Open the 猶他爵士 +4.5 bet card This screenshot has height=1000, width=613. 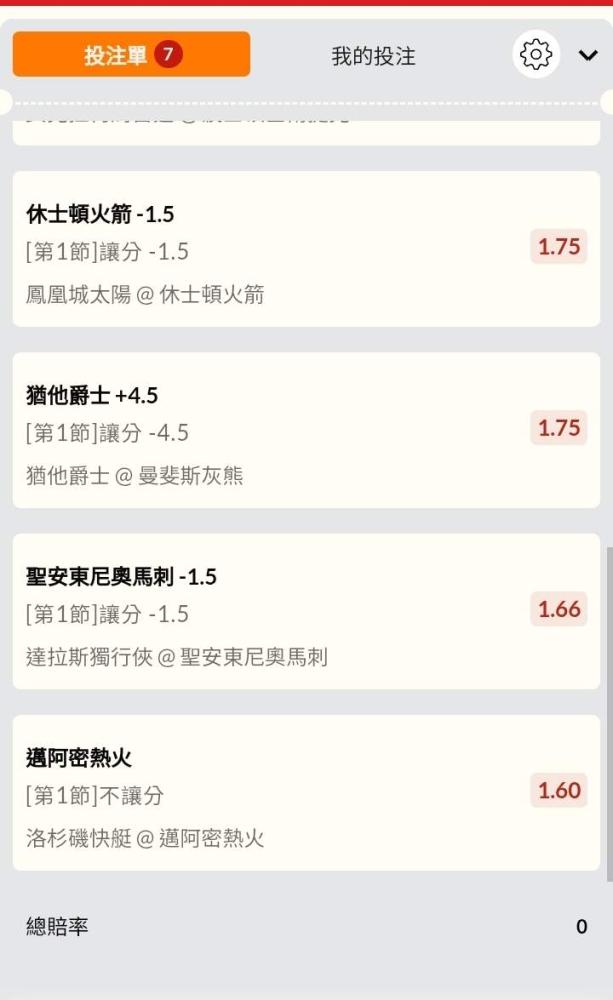click(306, 430)
